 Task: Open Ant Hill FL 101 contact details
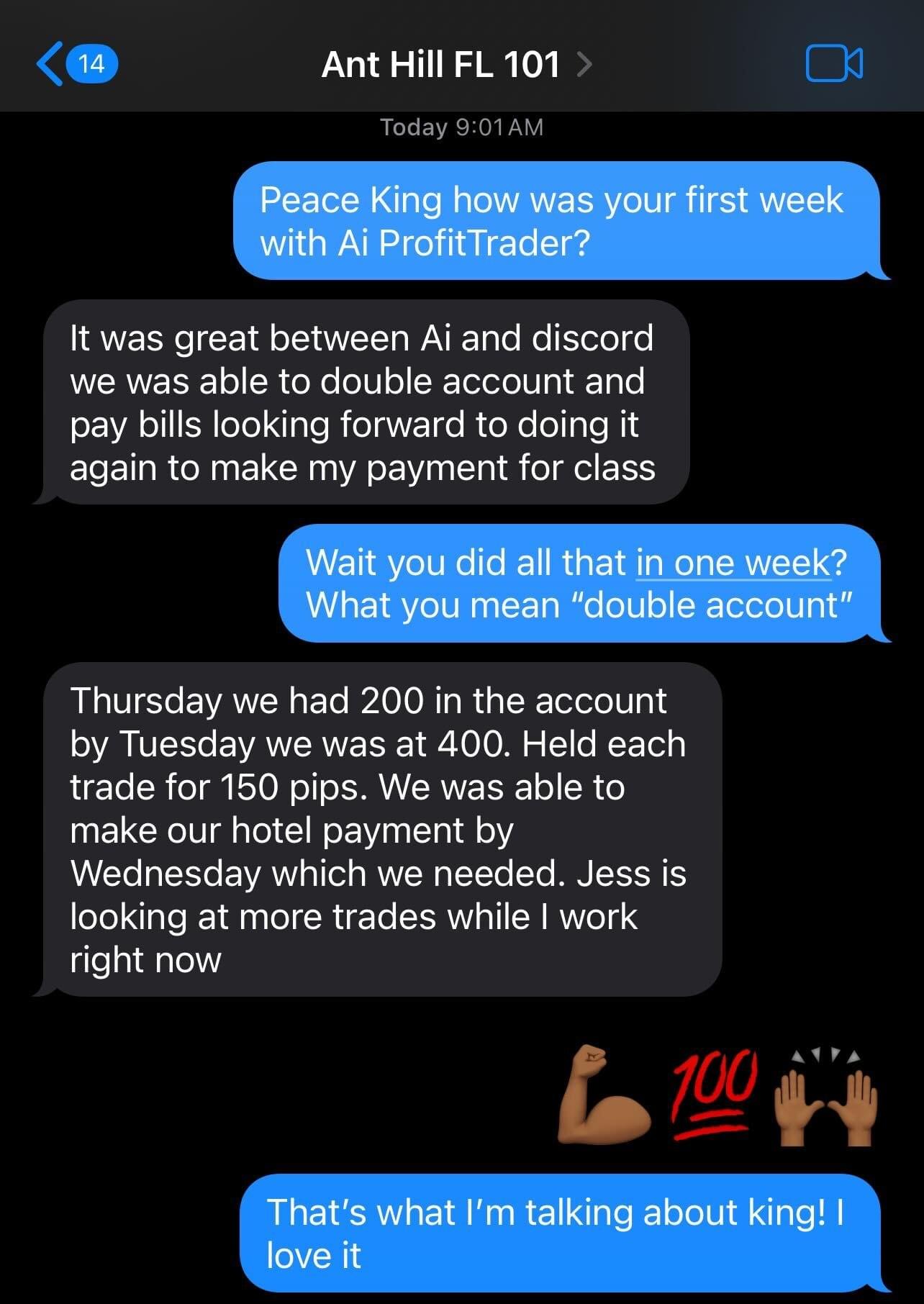[x=455, y=65]
